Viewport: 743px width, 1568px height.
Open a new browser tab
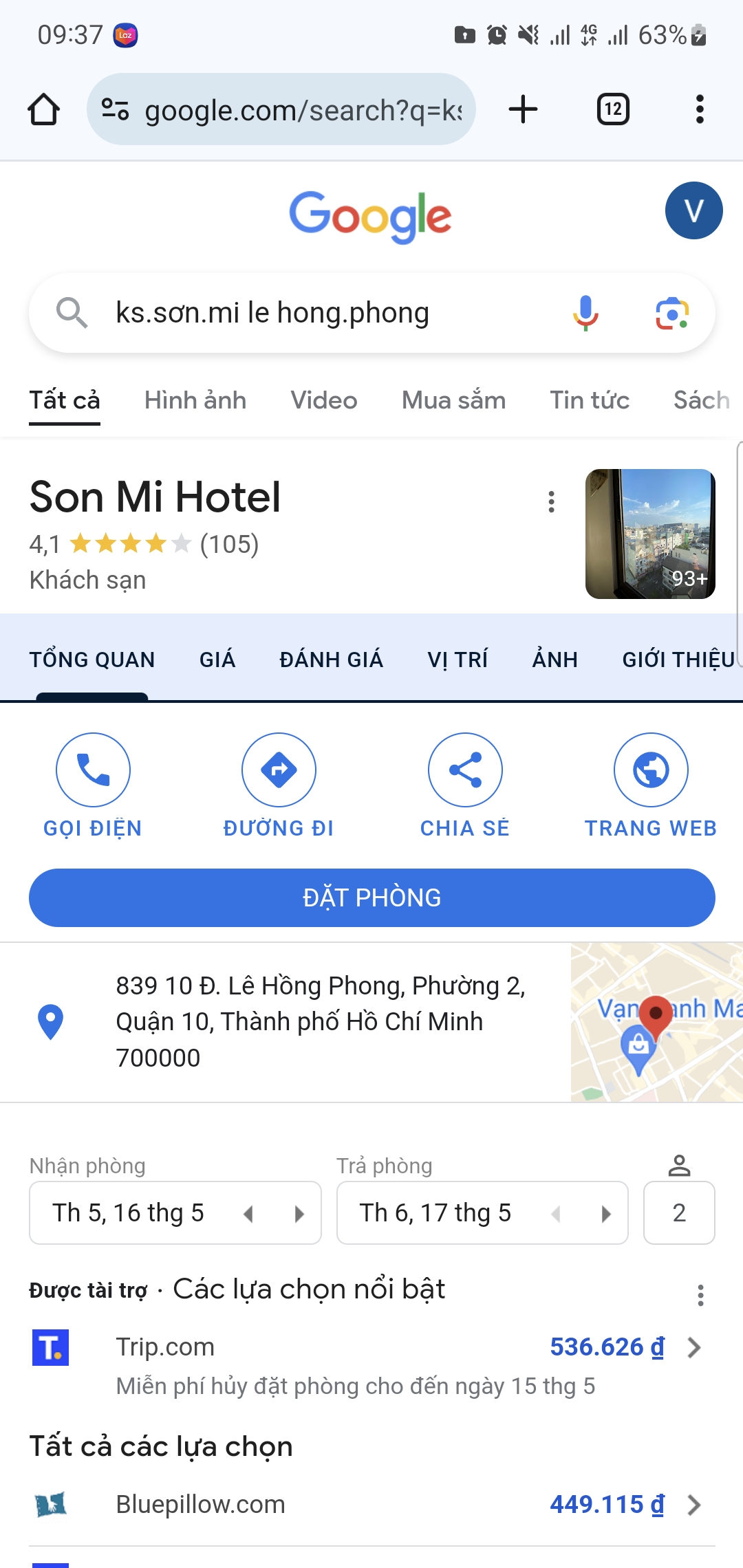pyautogui.click(x=523, y=109)
